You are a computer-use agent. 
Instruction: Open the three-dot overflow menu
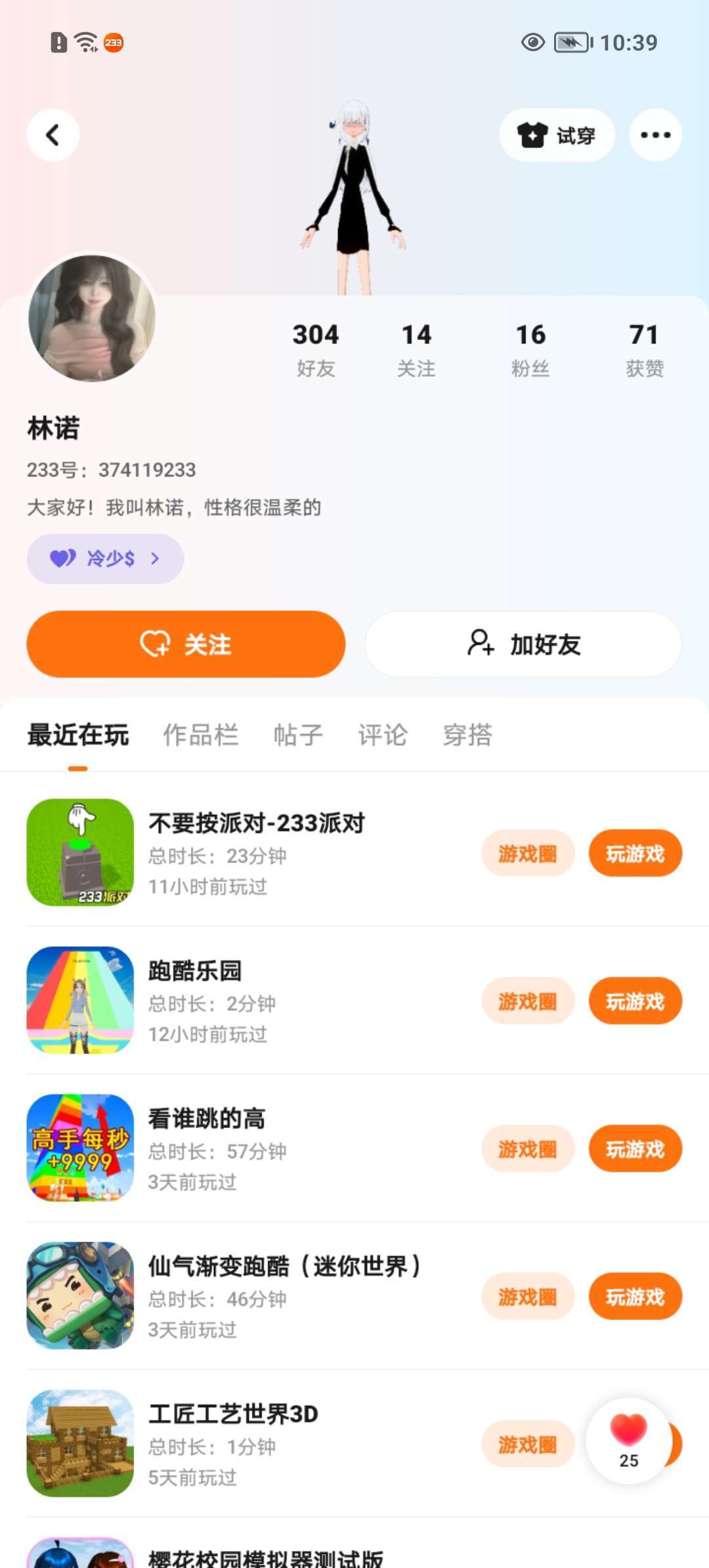655,135
